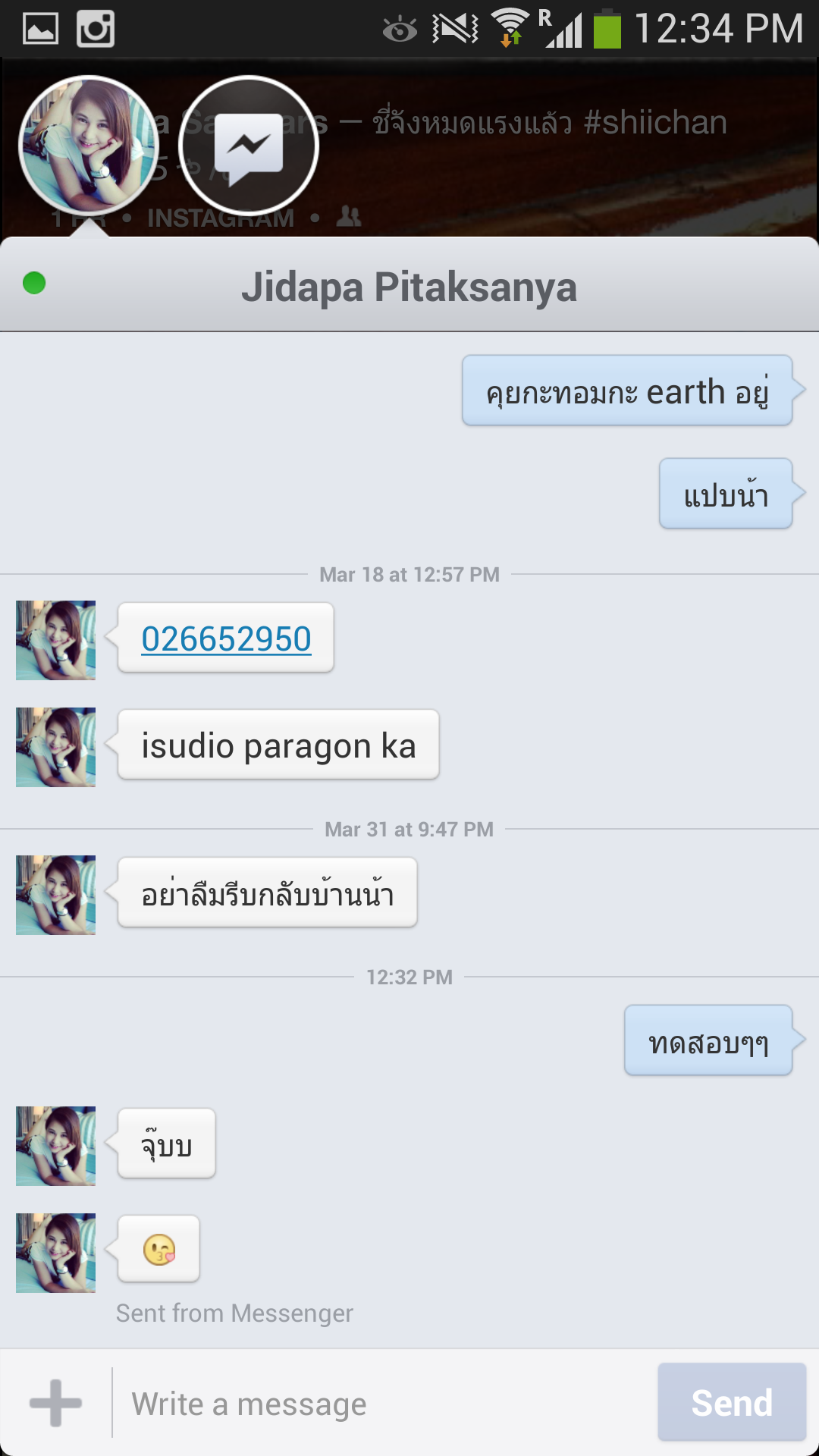Open the plus attachment button
The height and width of the screenshot is (1456, 819).
pos(55,1403)
